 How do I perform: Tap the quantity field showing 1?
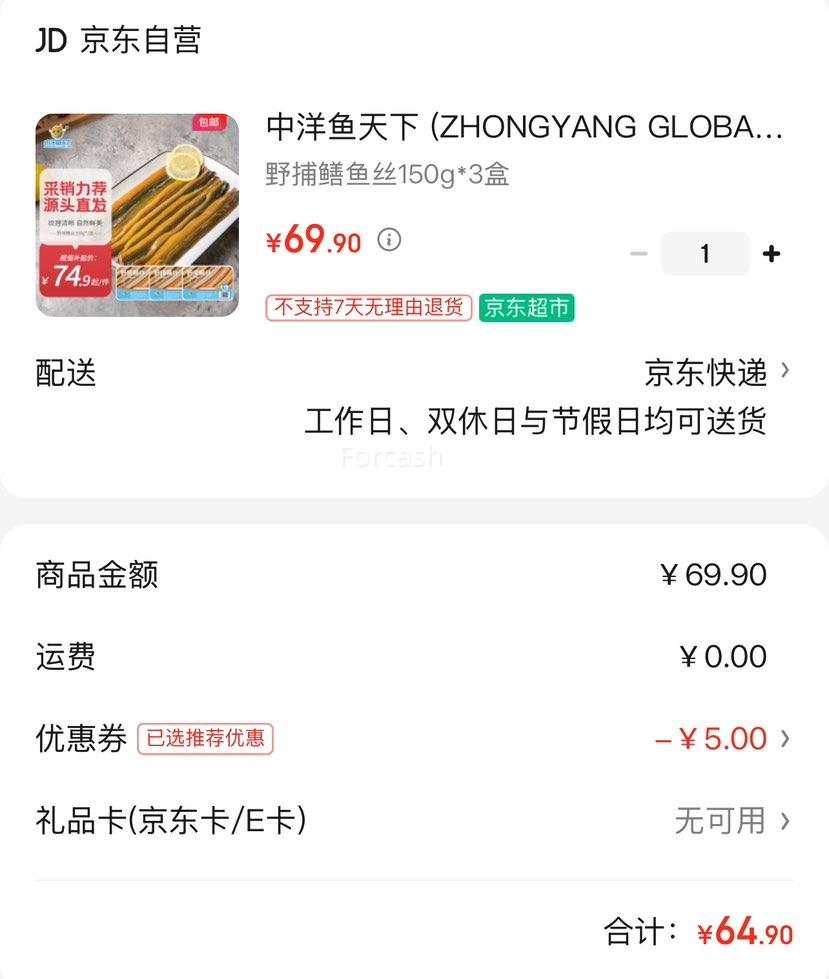pyautogui.click(x=705, y=254)
